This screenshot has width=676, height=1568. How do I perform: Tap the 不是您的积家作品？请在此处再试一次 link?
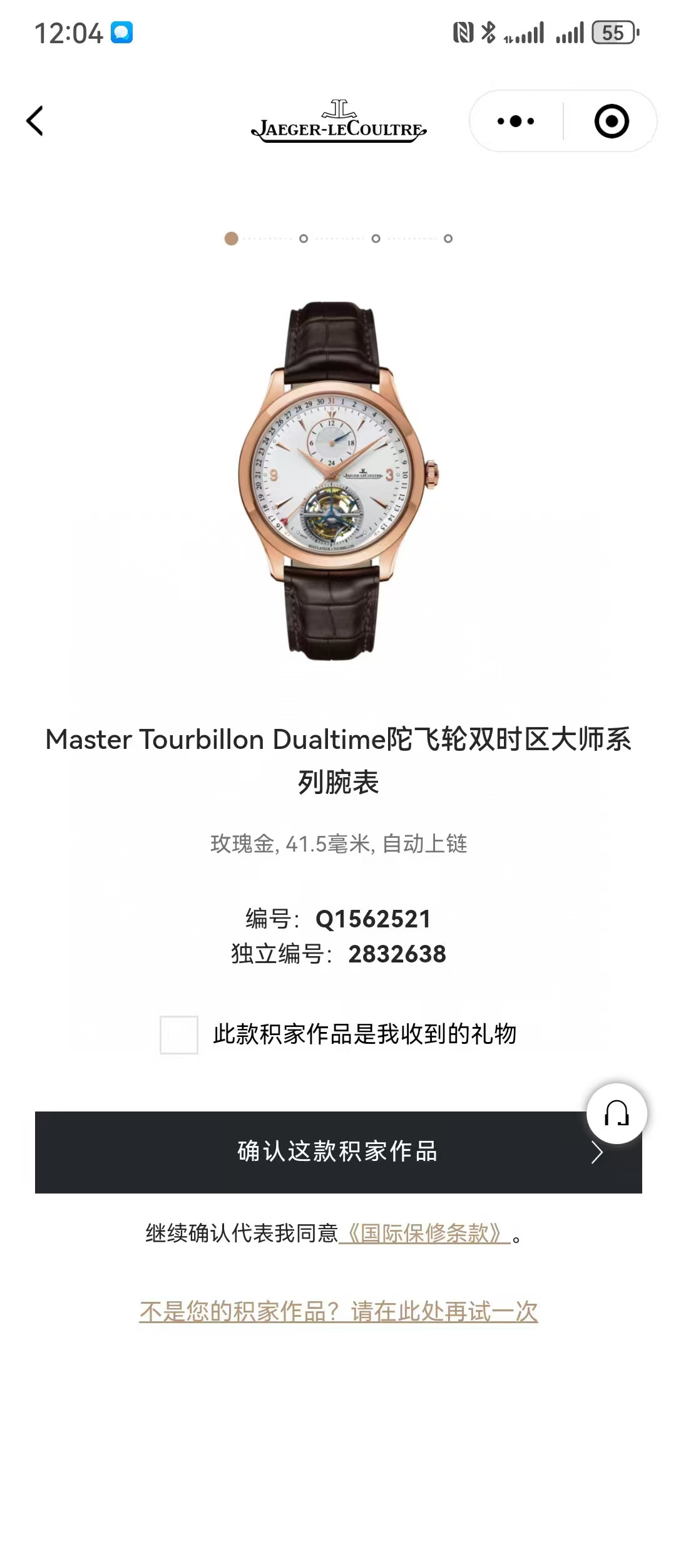point(339,1311)
